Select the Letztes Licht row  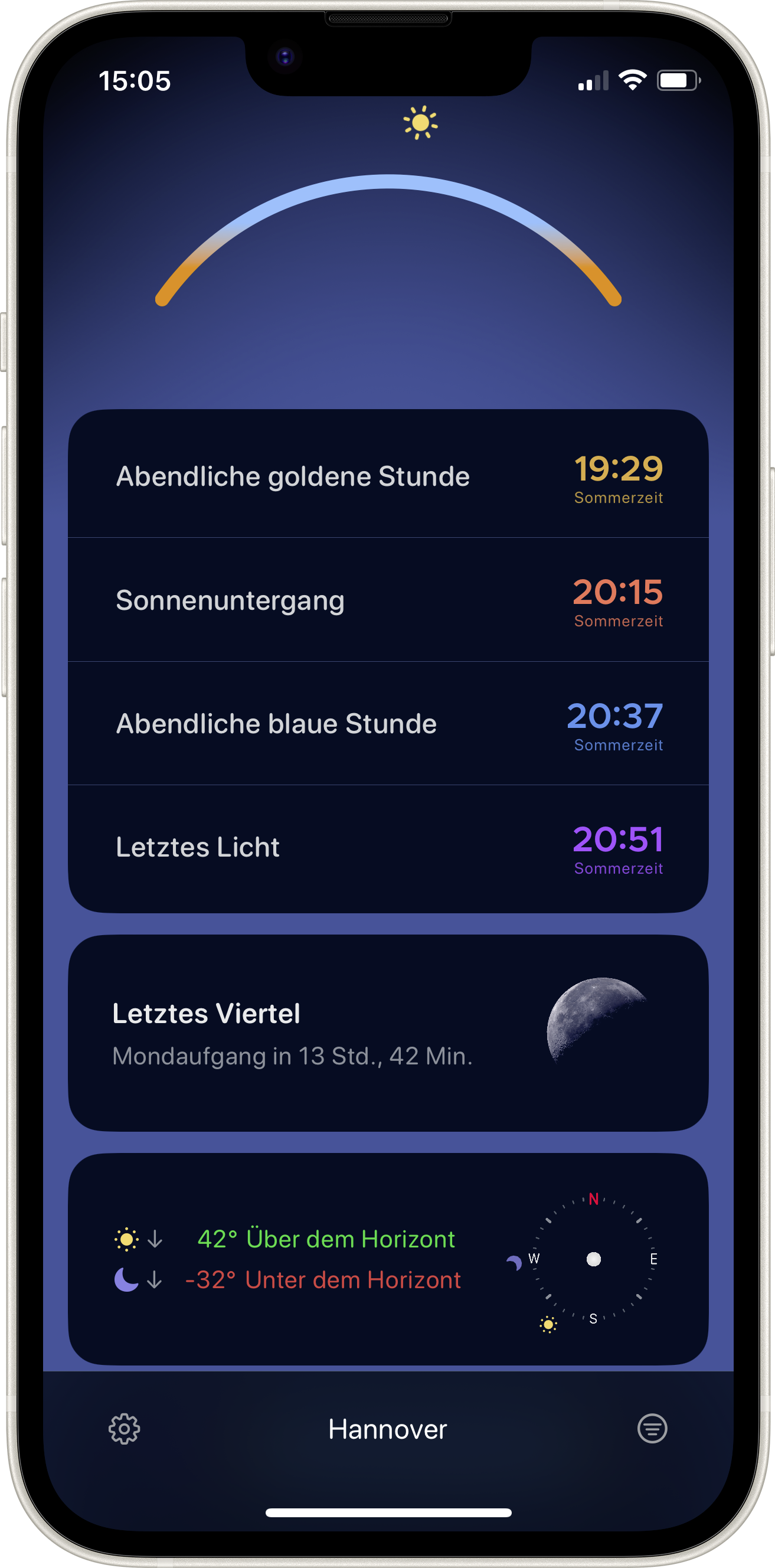[x=388, y=847]
